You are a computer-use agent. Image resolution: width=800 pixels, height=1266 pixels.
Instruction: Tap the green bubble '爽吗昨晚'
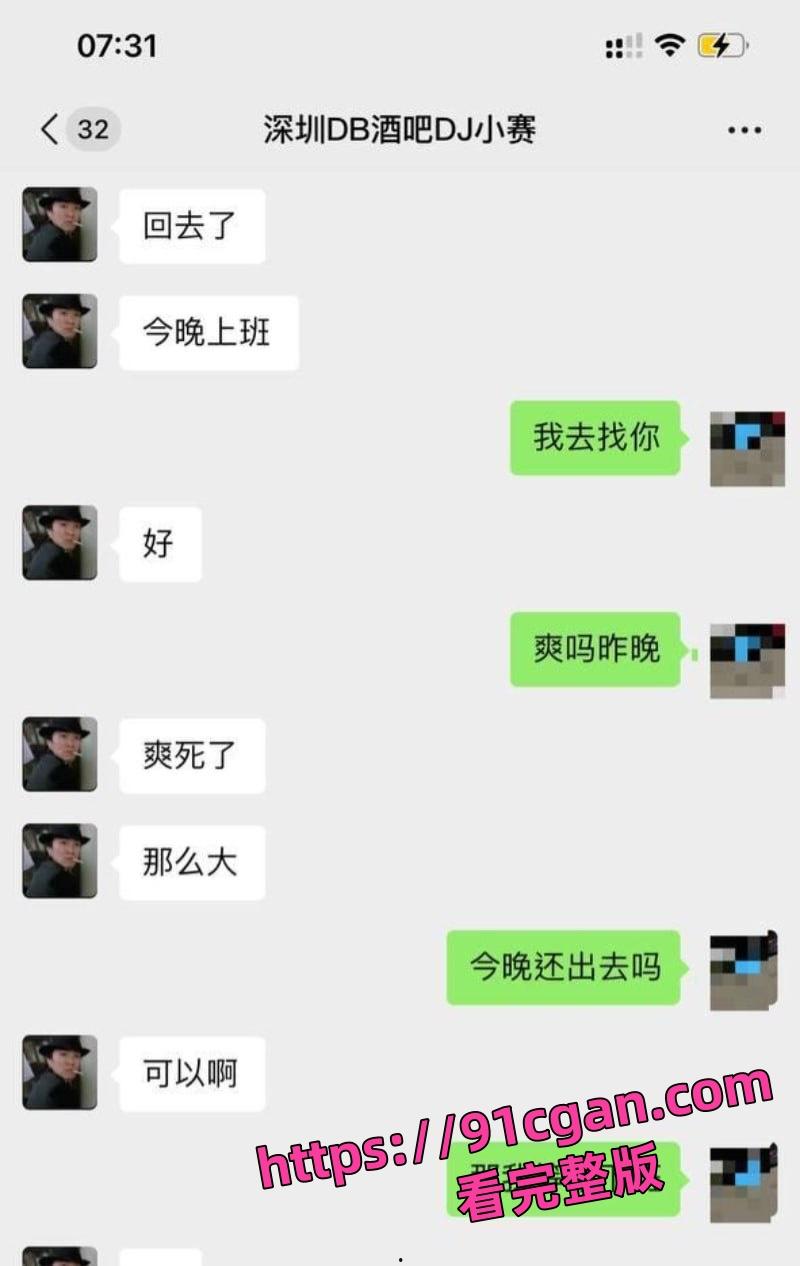pos(594,648)
